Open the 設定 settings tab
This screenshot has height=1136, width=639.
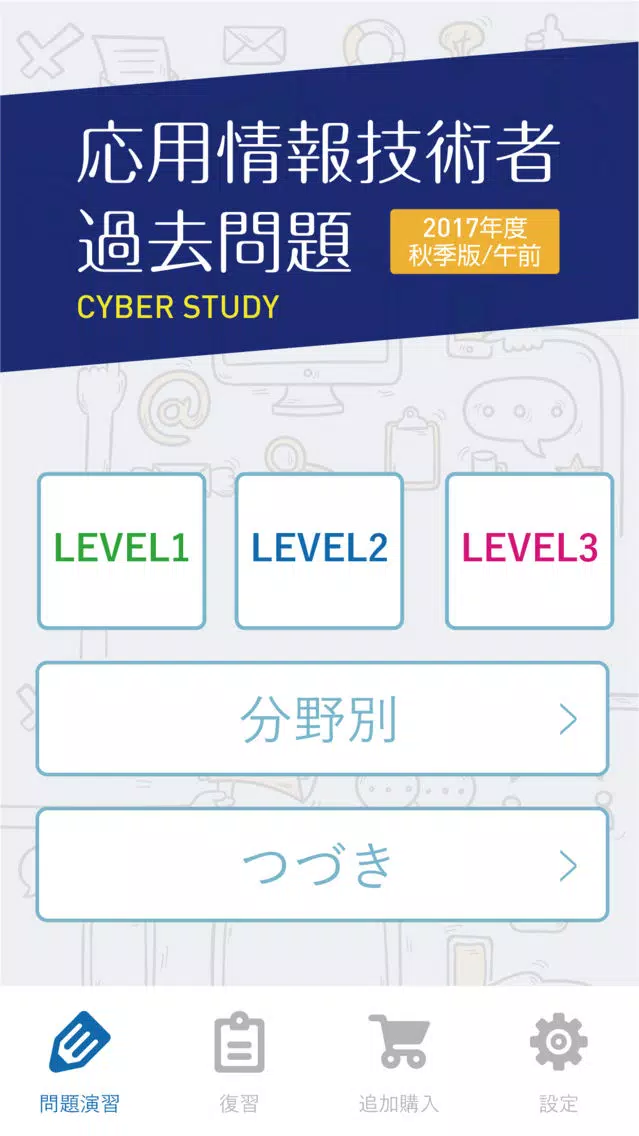(558, 1062)
